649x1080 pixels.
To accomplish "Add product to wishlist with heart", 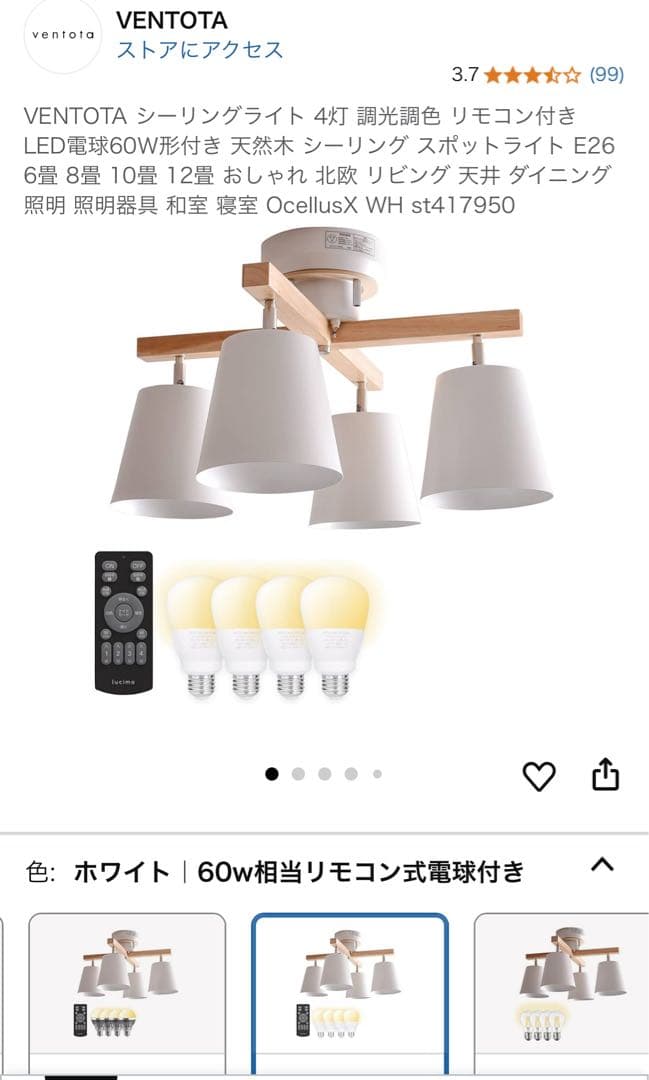I will click(539, 775).
